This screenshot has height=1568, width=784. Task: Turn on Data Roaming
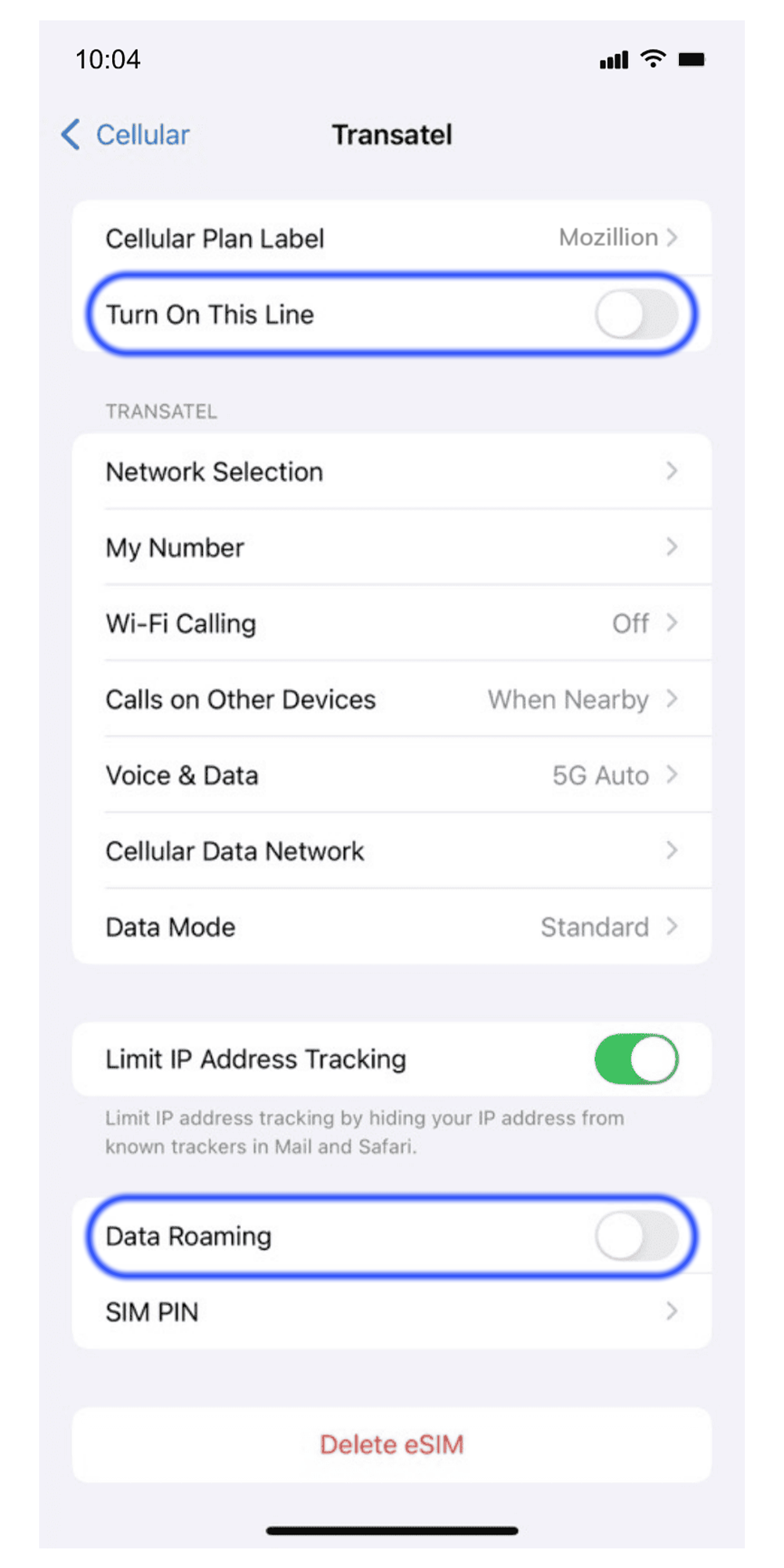click(636, 1236)
